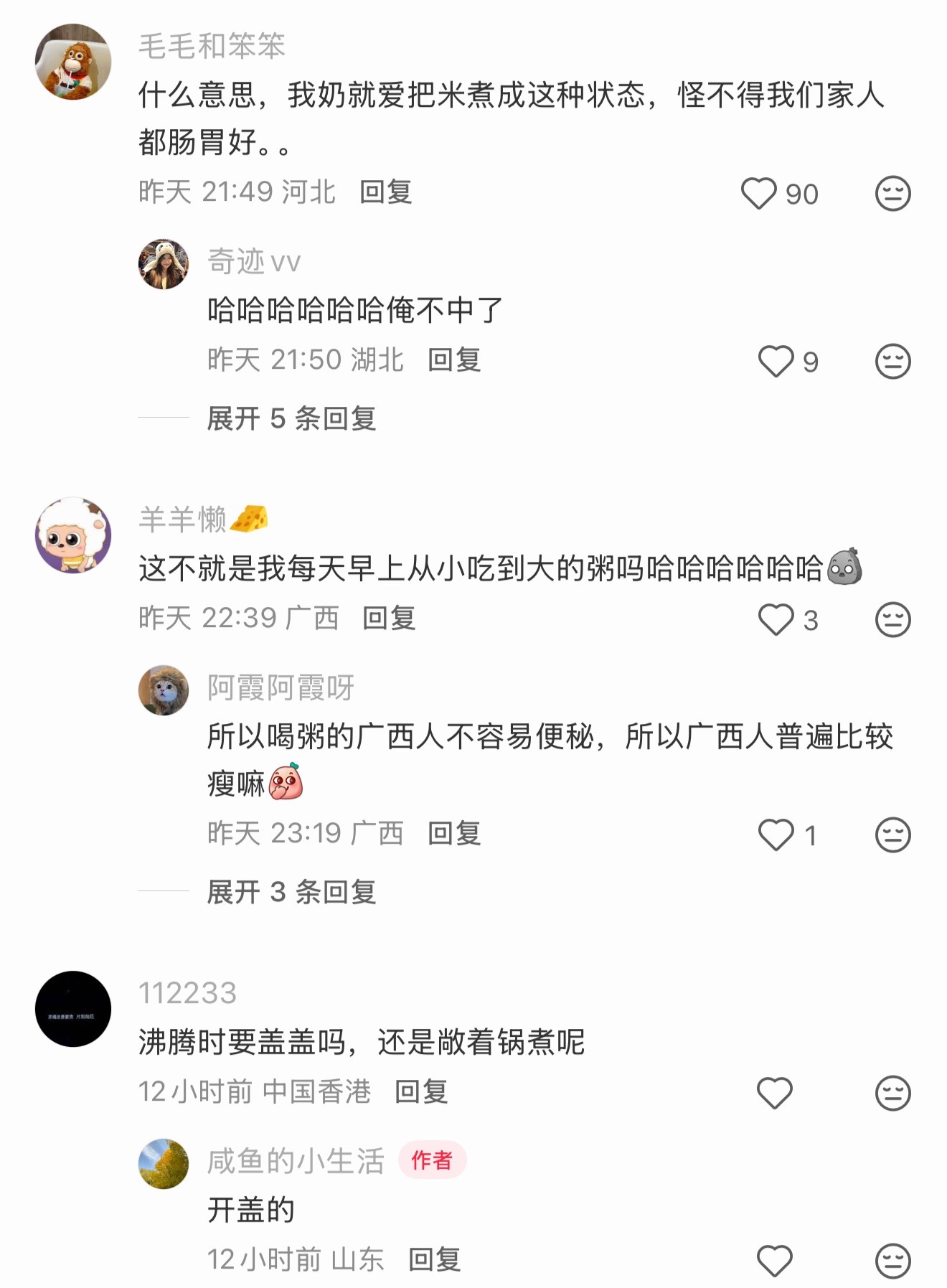This screenshot has height=1288, width=947.
Task: Reply to 112233's comment via 回复
Action: pos(420,1091)
